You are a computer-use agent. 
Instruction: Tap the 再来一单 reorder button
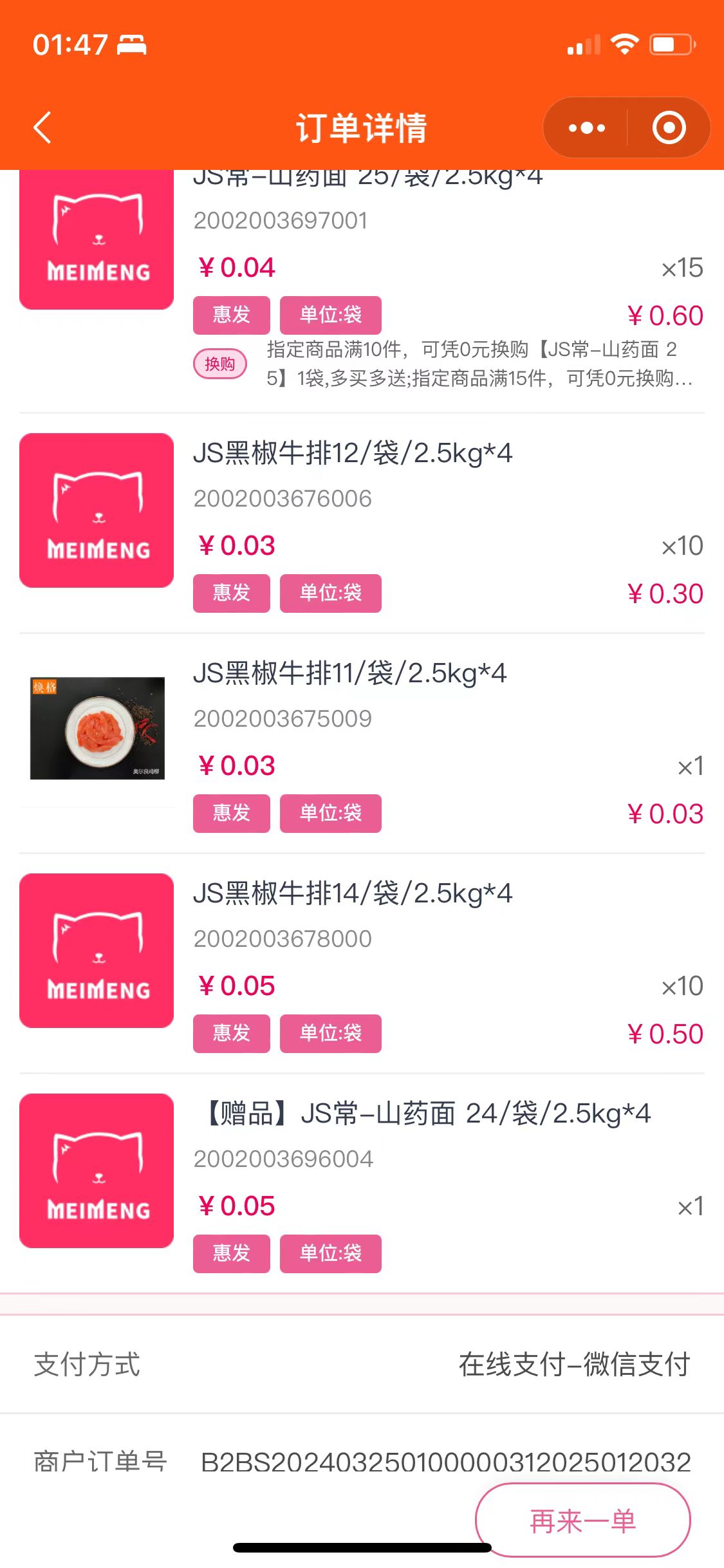click(582, 1520)
